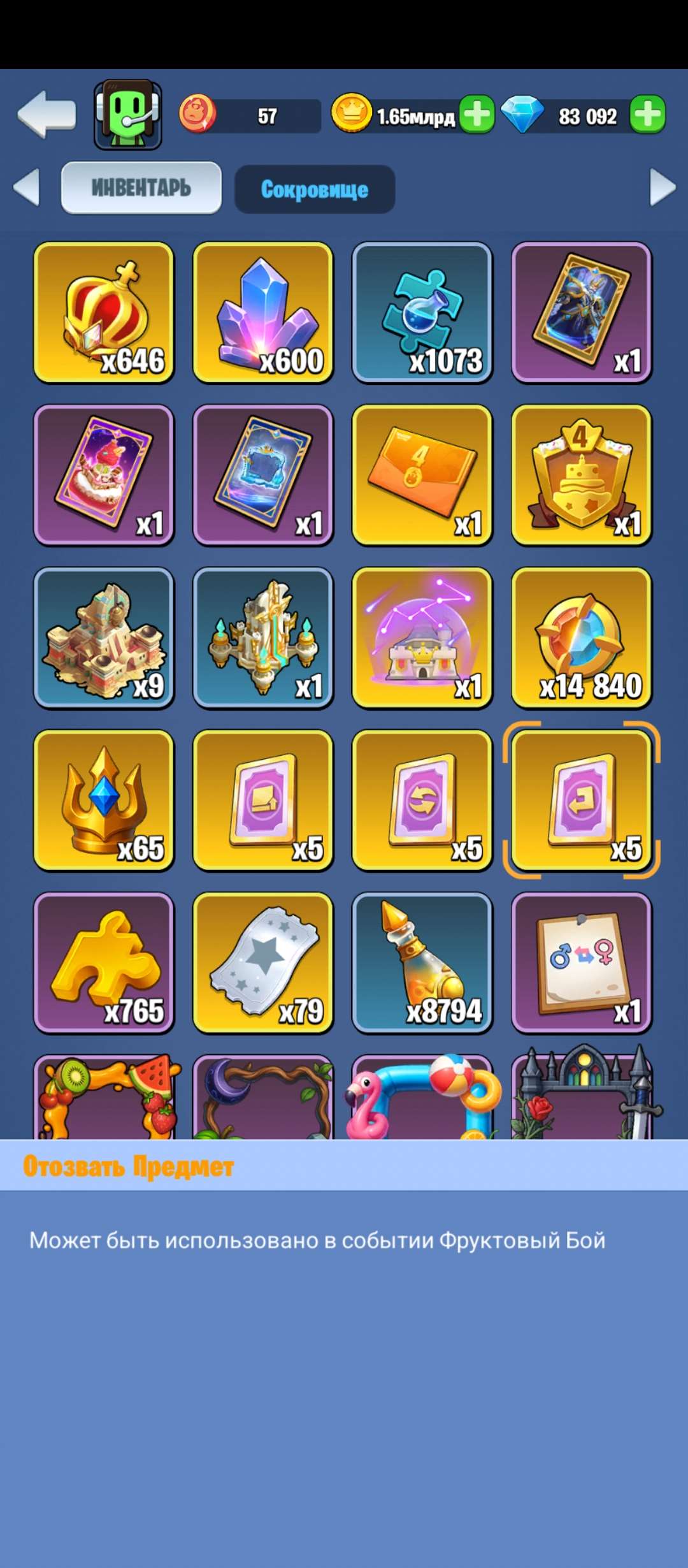
Task: Tap the green player avatar portrait
Action: pyautogui.click(x=125, y=115)
